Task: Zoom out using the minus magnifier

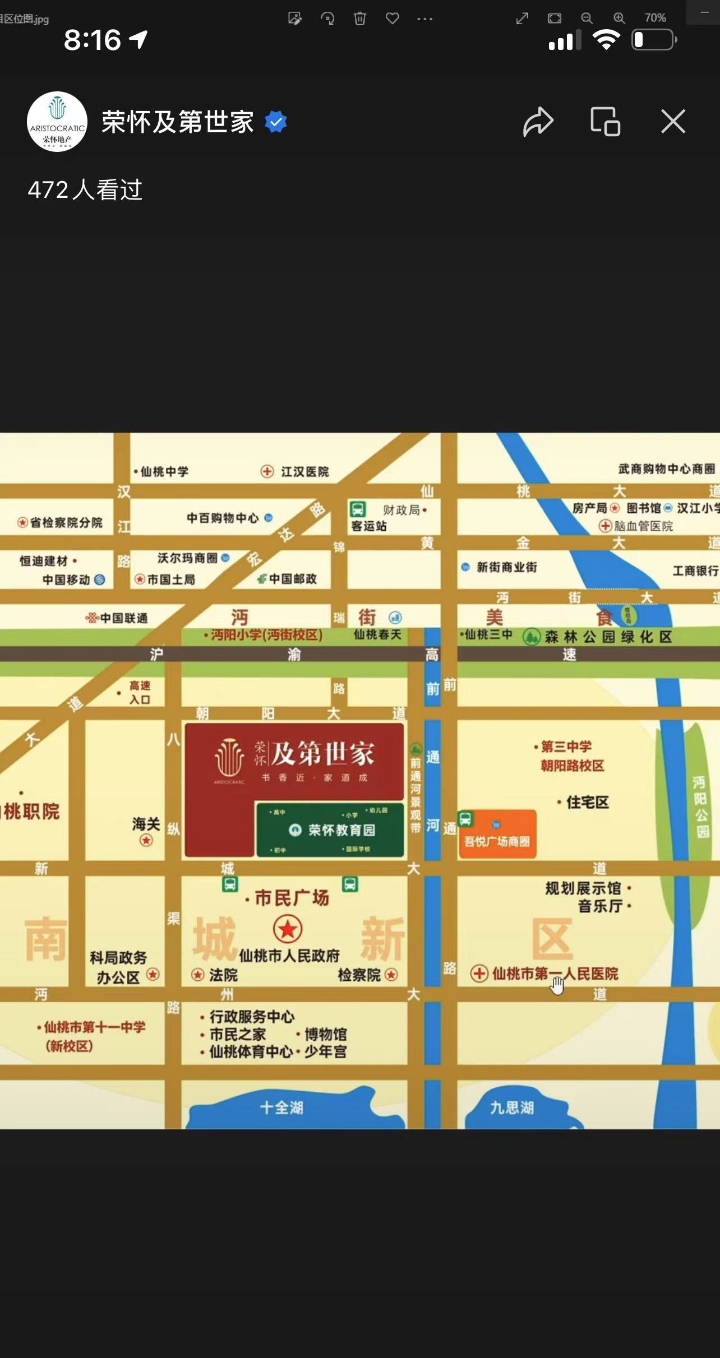Action: [x=587, y=18]
